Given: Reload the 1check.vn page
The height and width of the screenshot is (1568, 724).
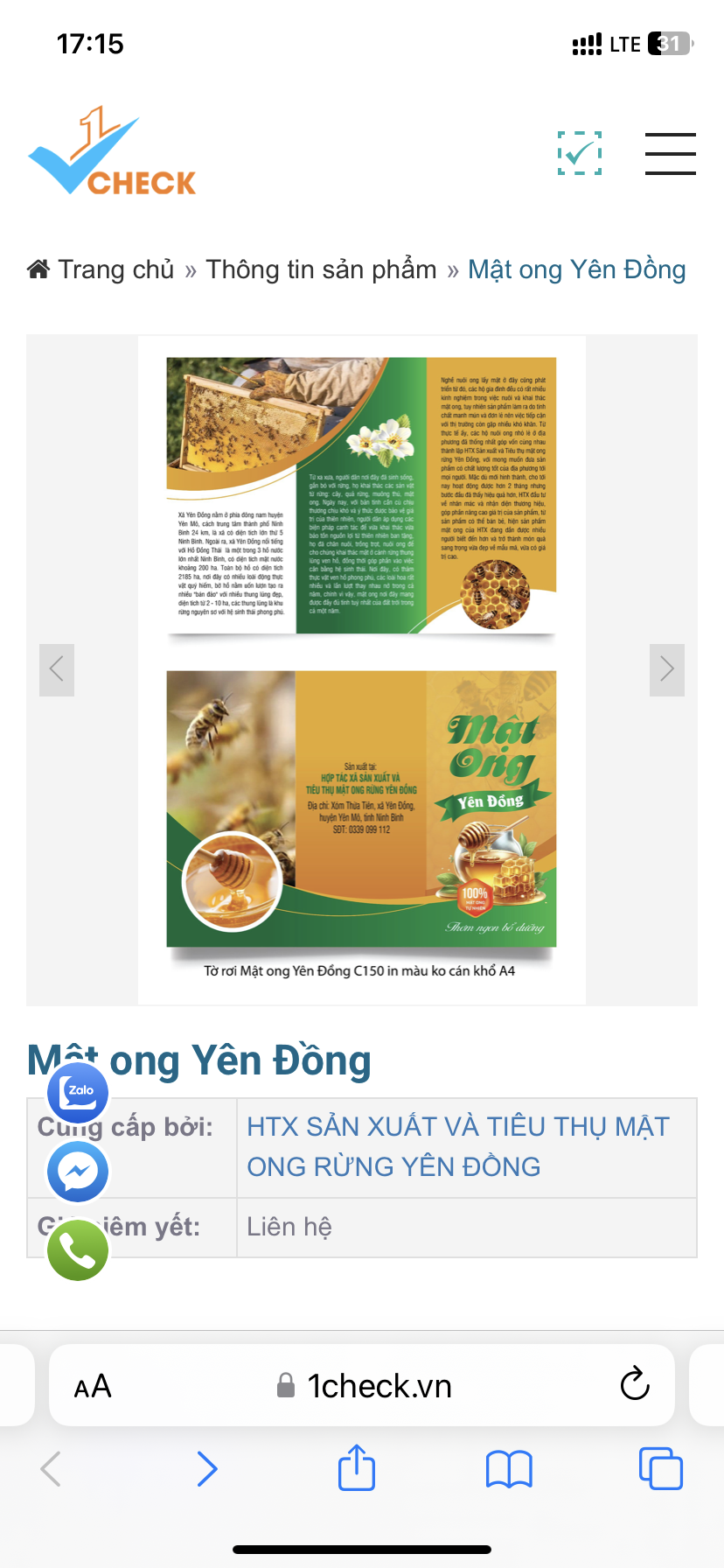Looking at the screenshot, I should [x=634, y=1385].
